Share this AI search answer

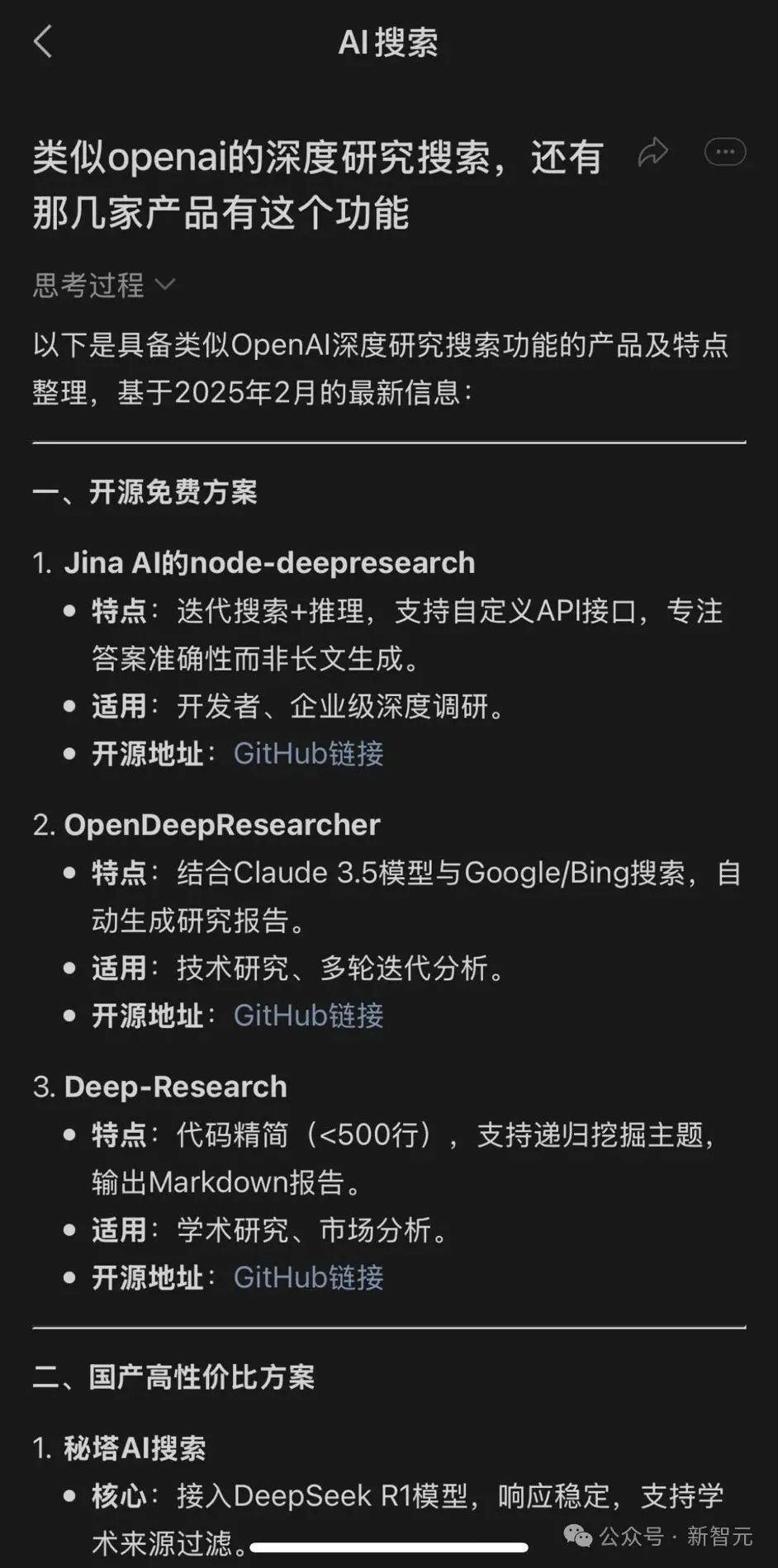(652, 152)
